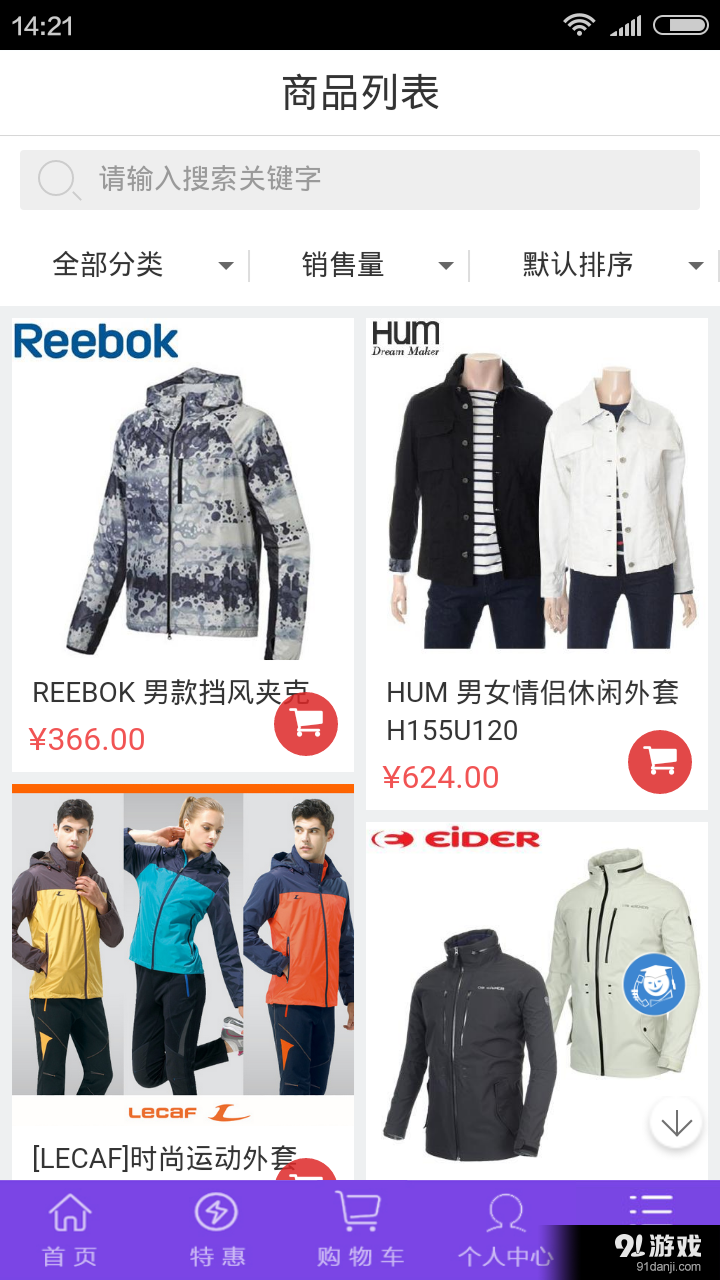The height and width of the screenshot is (1280, 720).
Task: Open the 购物车 cart tab
Action: pyautogui.click(x=360, y=1230)
